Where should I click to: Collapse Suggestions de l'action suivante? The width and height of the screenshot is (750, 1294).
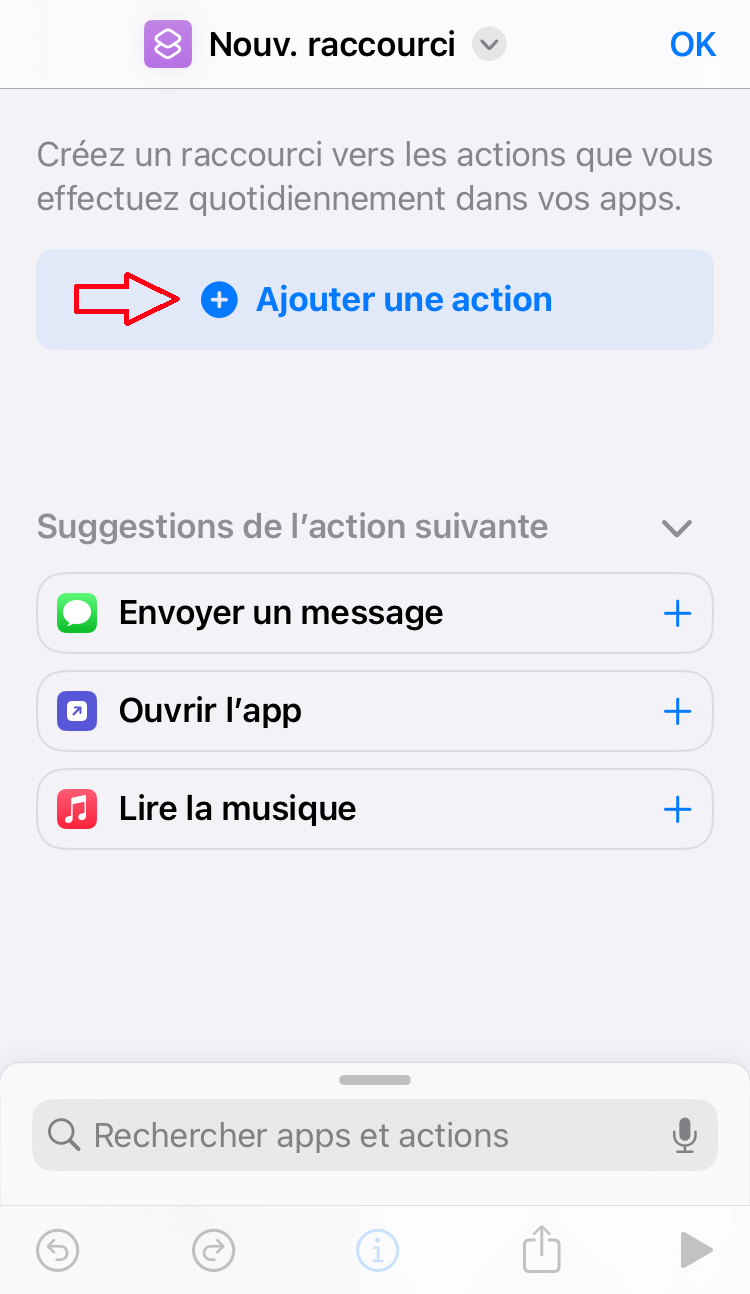[x=677, y=528]
